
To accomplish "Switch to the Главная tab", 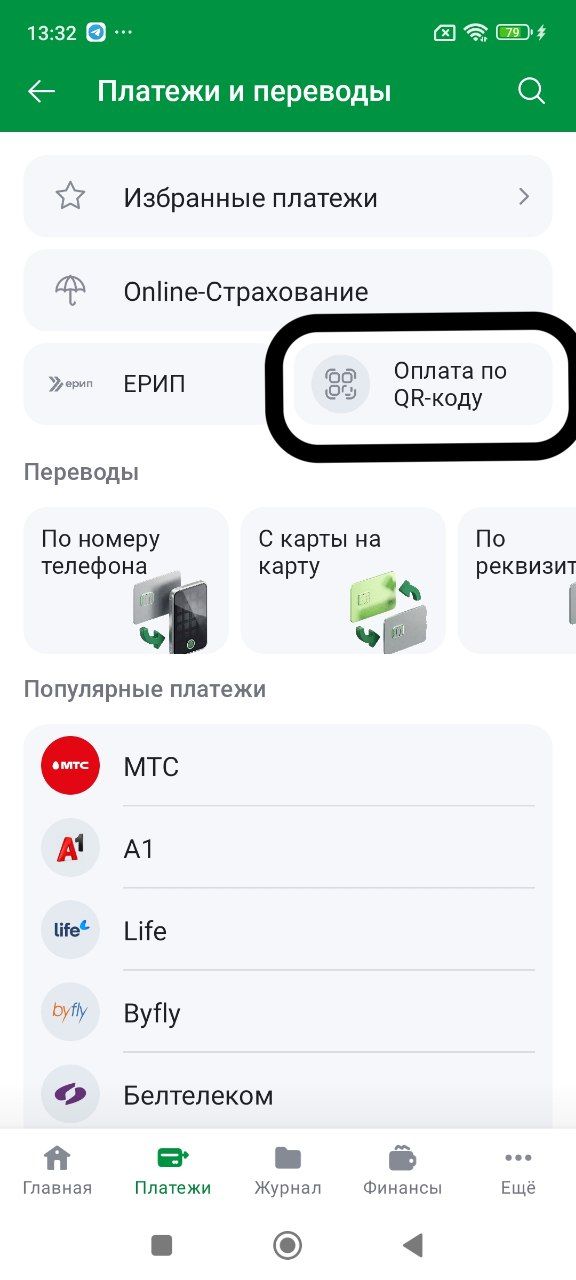I will (x=57, y=1172).
